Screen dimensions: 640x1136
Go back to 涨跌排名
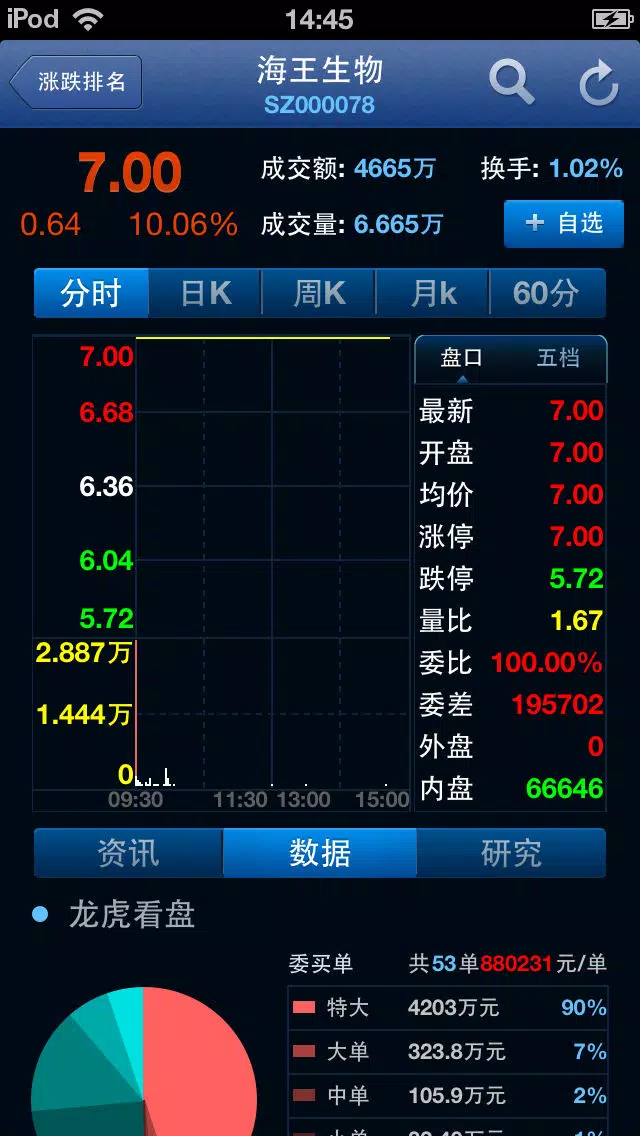[76, 82]
